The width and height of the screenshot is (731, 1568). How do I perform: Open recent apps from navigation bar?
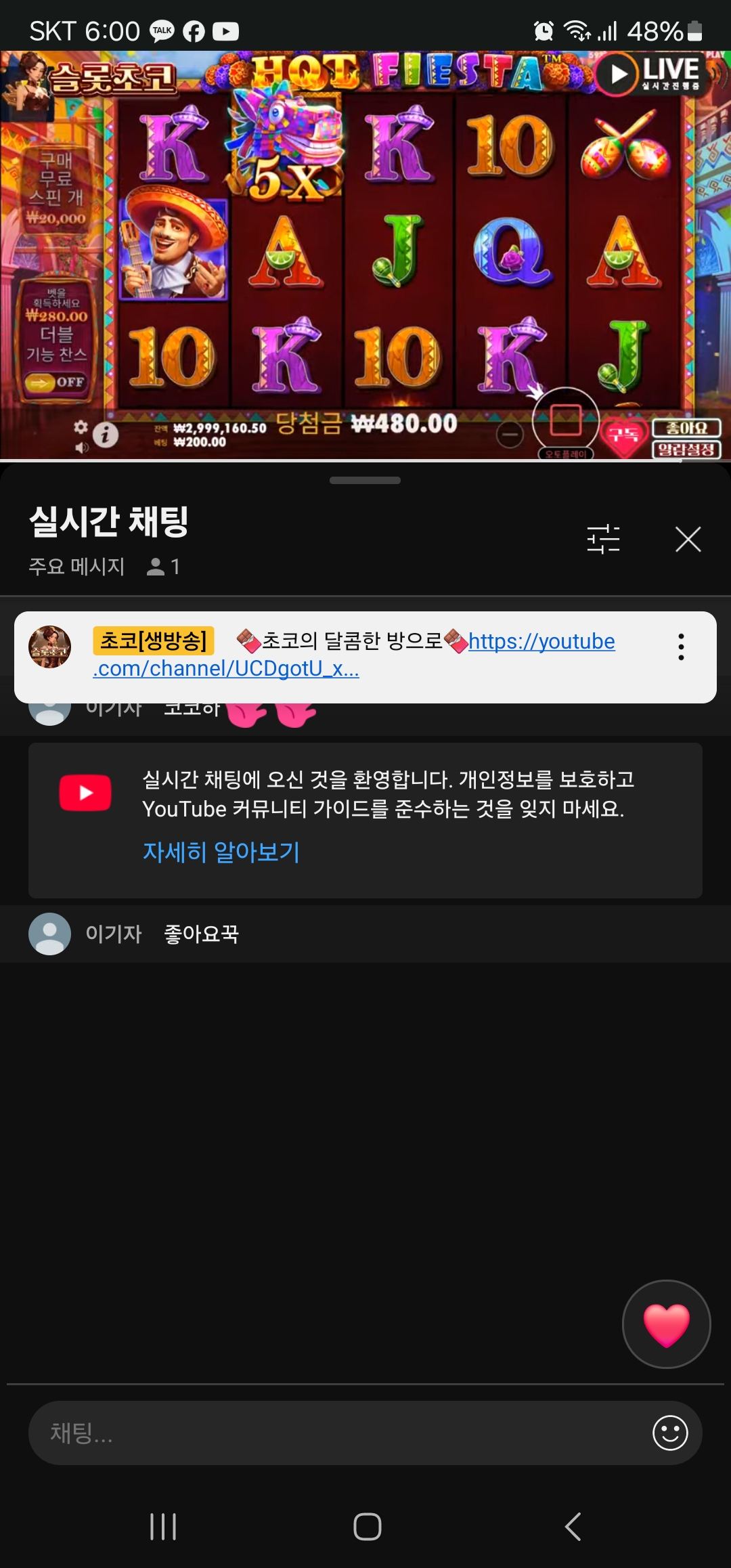(163, 1527)
